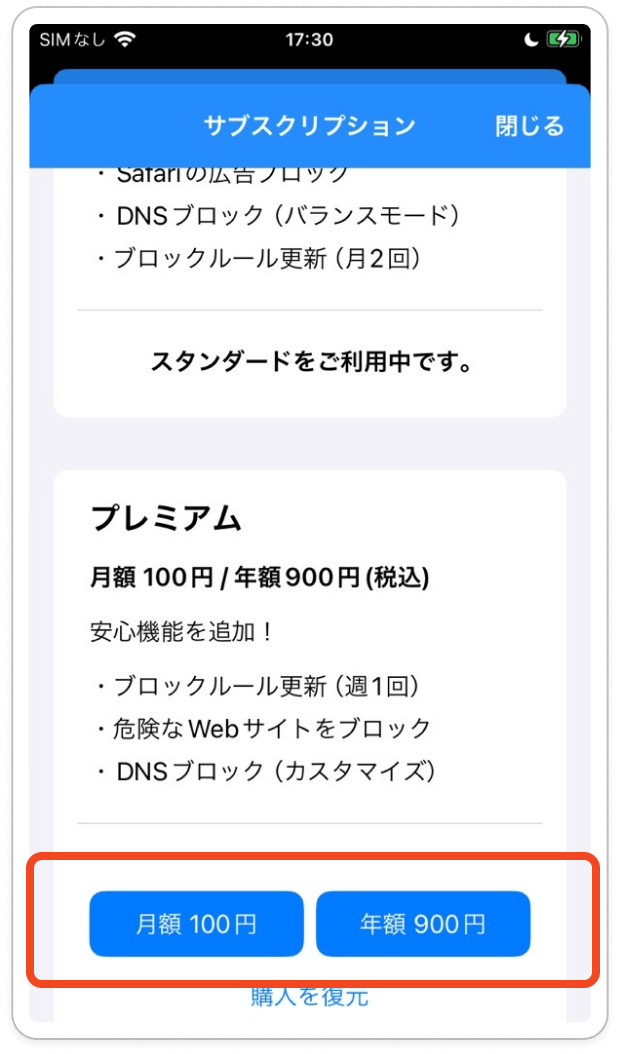Choose the yearly 年額 900円 plan
619x1054 pixels.
[x=423, y=924]
